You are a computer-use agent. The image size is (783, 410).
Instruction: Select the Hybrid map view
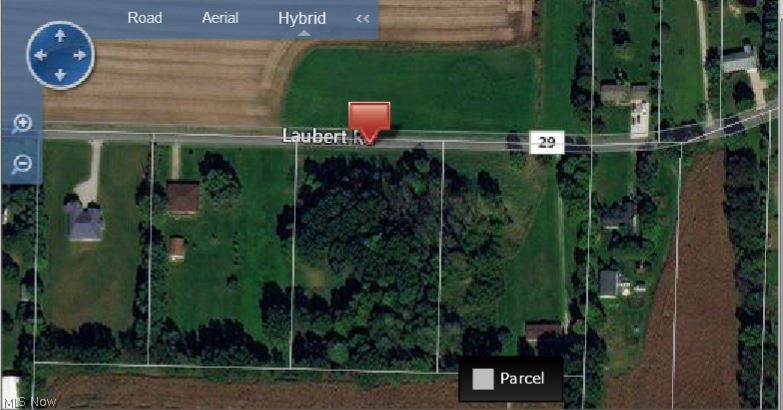point(301,18)
